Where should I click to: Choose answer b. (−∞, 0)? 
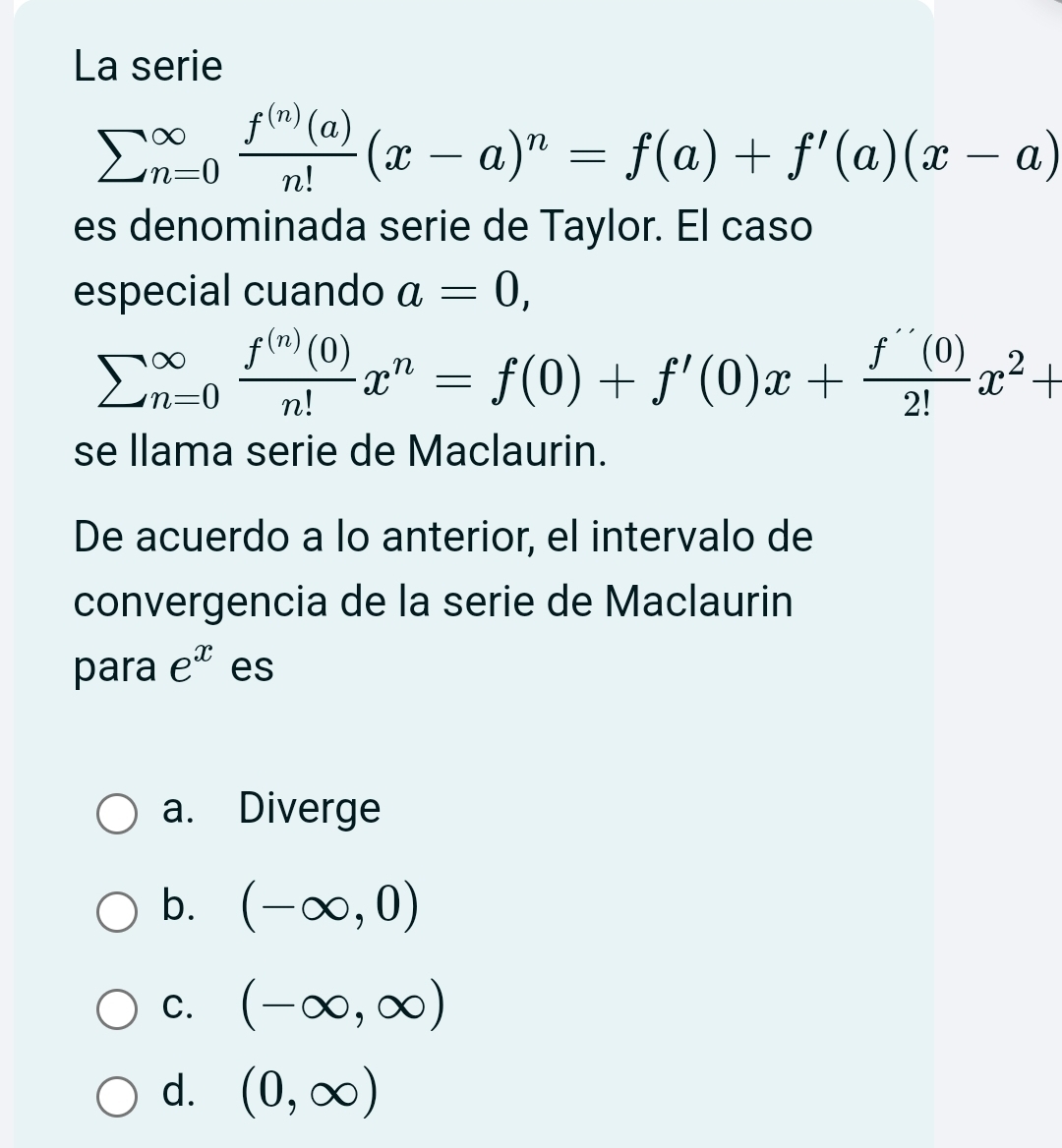click(116, 911)
